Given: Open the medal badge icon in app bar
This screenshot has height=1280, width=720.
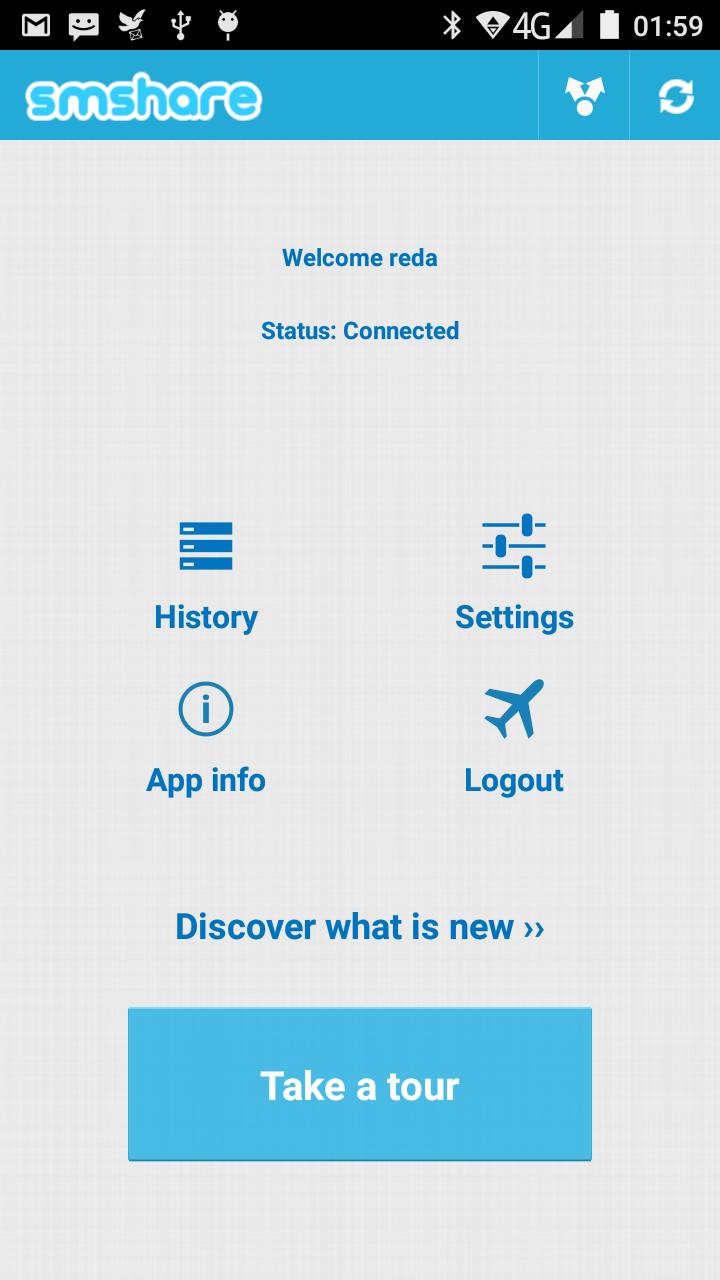Looking at the screenshot, I should pyautogui.click(x=584, y=96).
